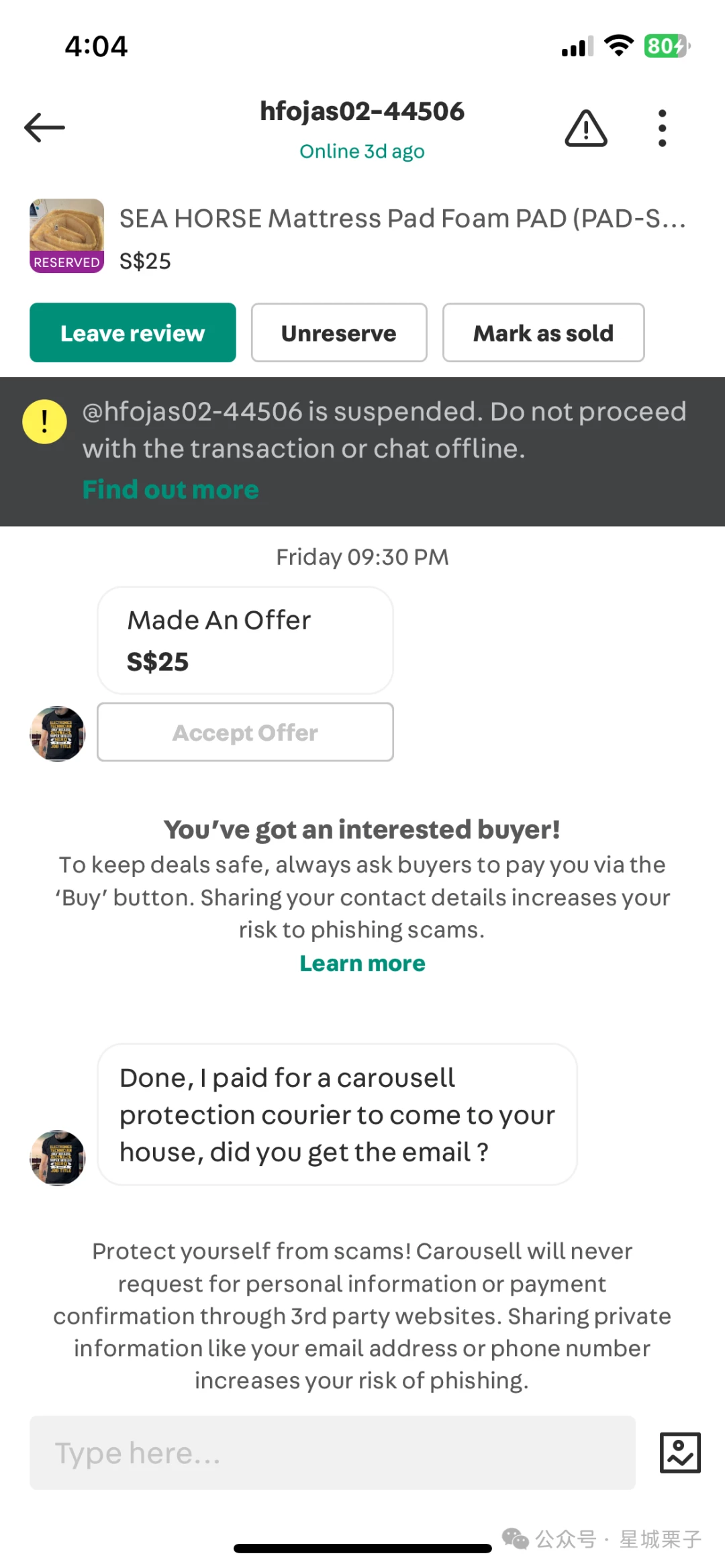Open the three-dot overflow menu
Image resolution: width=725 pixels, height=1568 pixels.
662,128
